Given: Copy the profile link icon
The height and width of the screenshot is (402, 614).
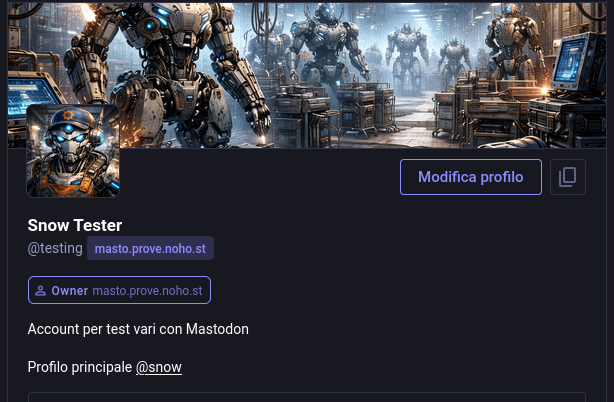Looking at the screenshot, I should (x=568, y=177).
